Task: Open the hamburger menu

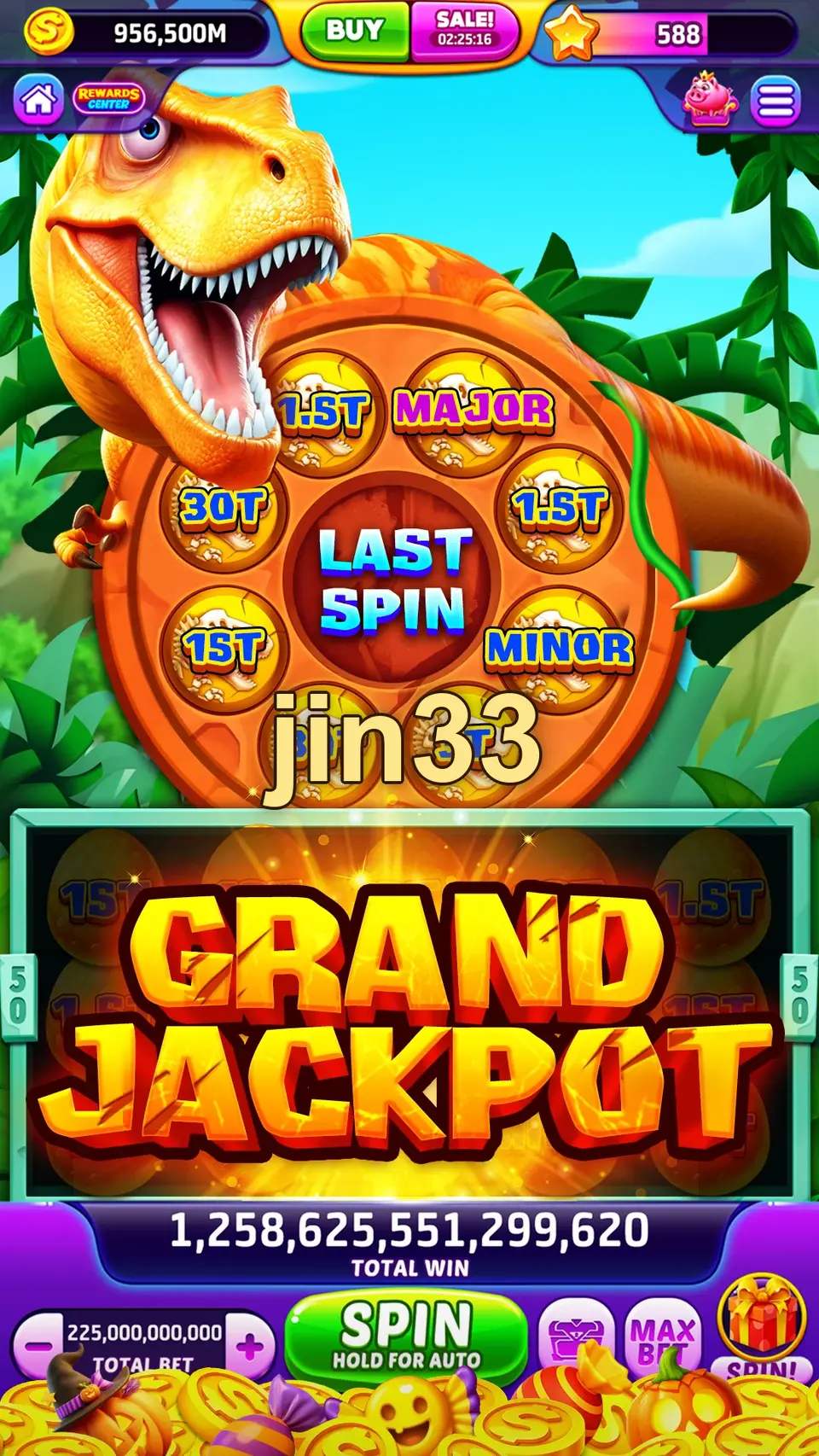Action: pyautogui.click(x=775, y=102)
